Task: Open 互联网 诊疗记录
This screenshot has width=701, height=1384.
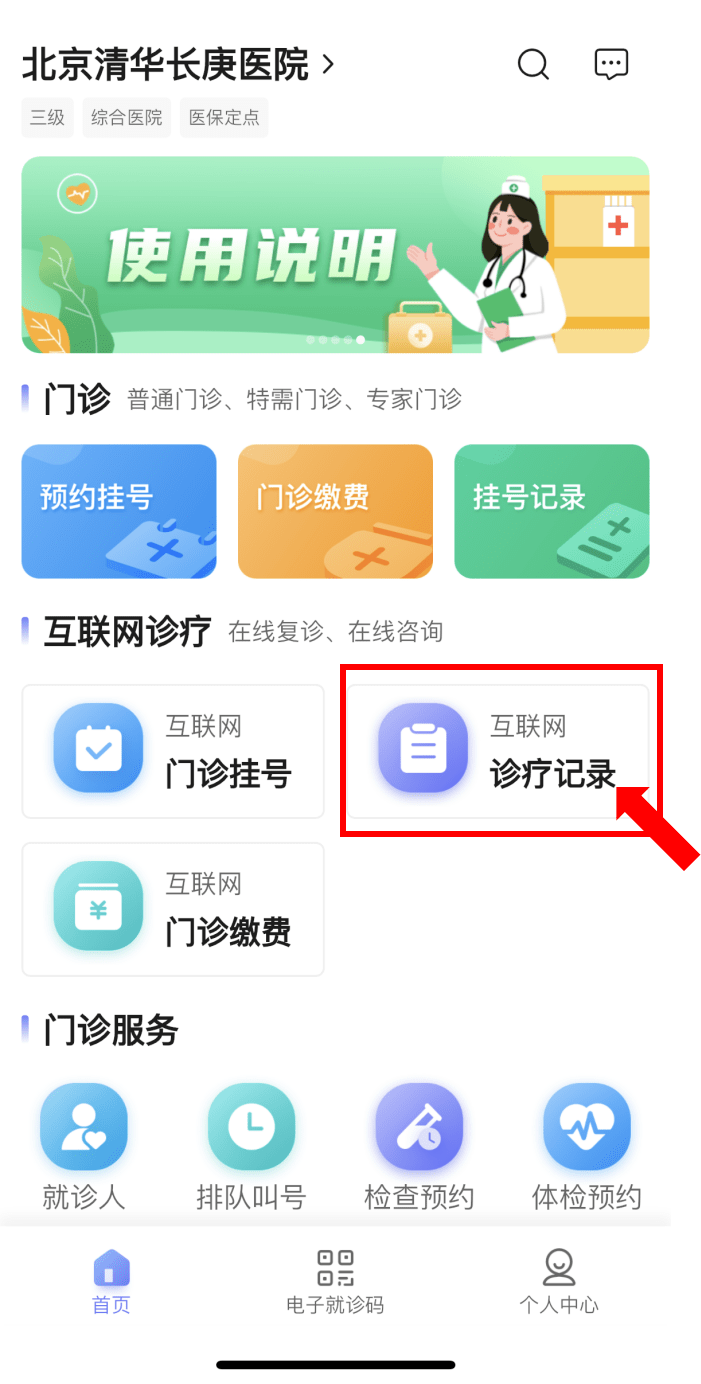Action: coord(497,751)
